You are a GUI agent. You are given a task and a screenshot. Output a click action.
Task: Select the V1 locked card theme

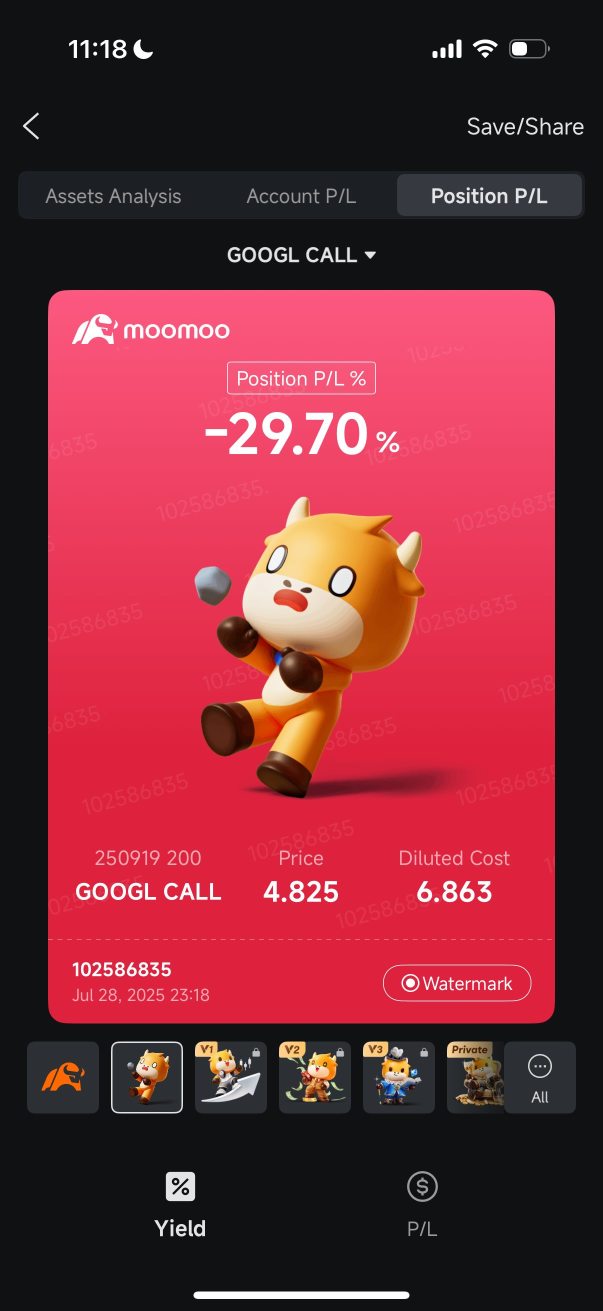[x=231, y=1077]
